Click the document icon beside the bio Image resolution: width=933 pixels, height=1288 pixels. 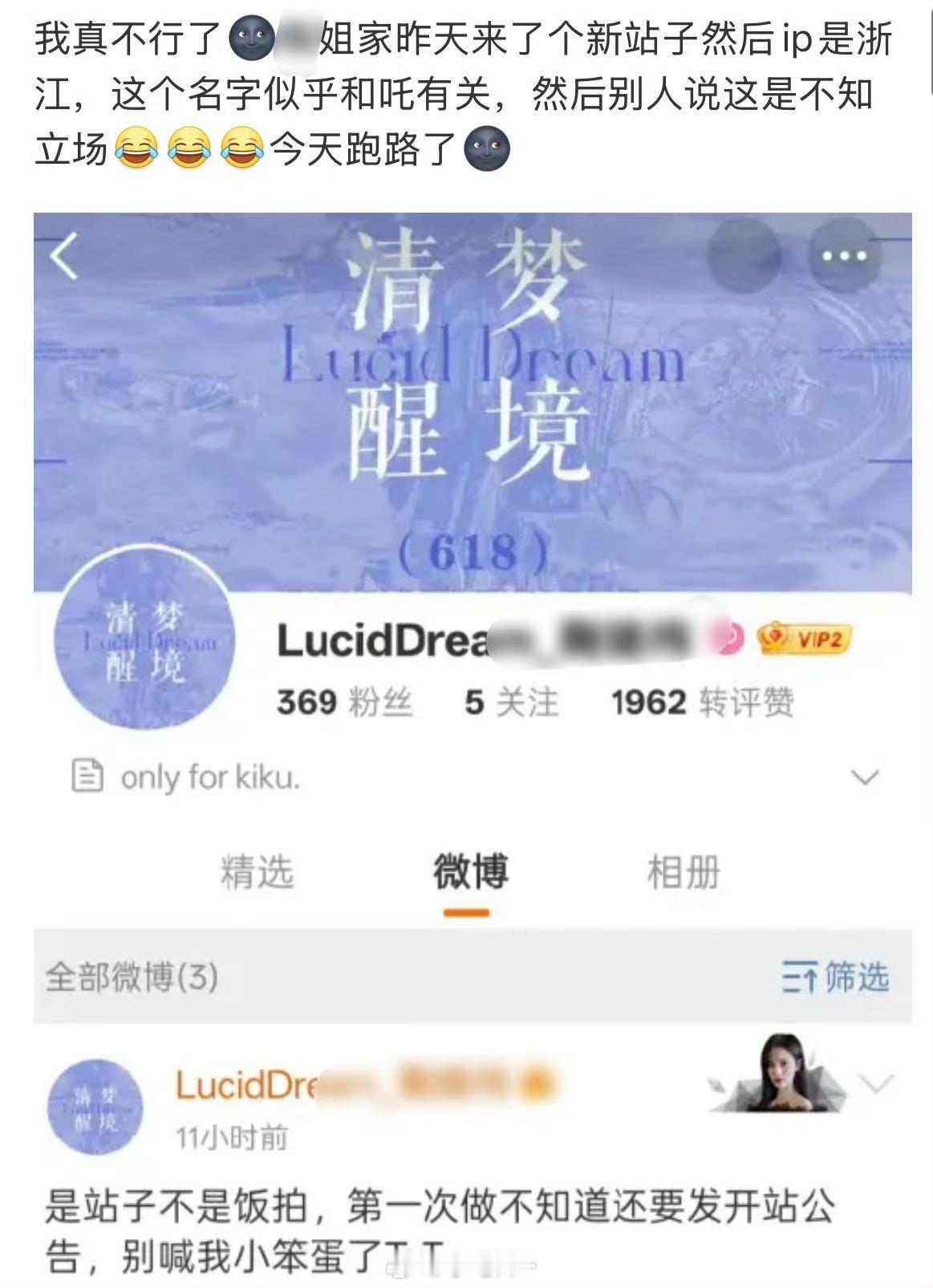90,774
